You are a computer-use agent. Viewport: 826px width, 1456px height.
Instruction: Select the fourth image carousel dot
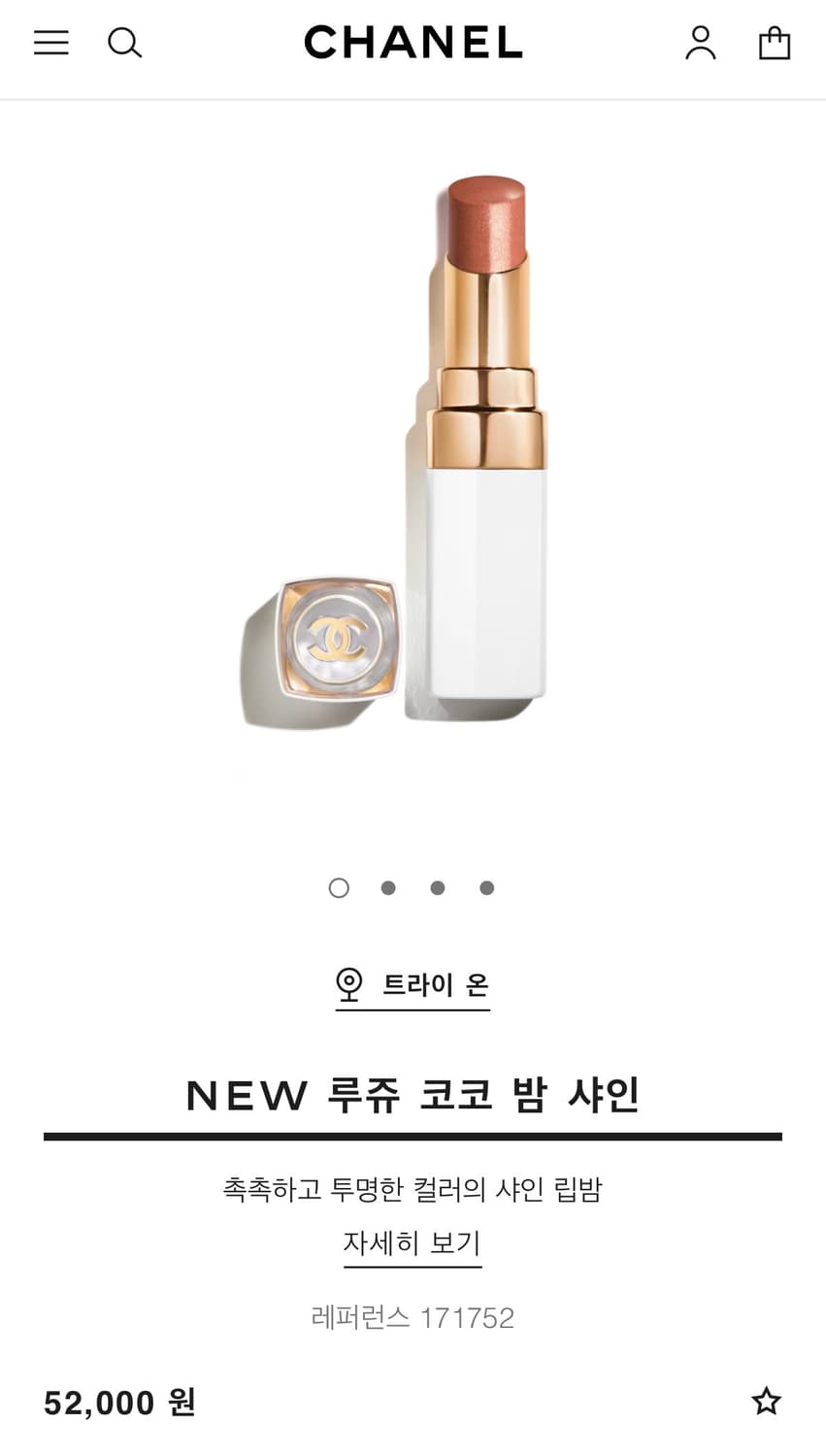pyautogui.click(x=485, y=888)
